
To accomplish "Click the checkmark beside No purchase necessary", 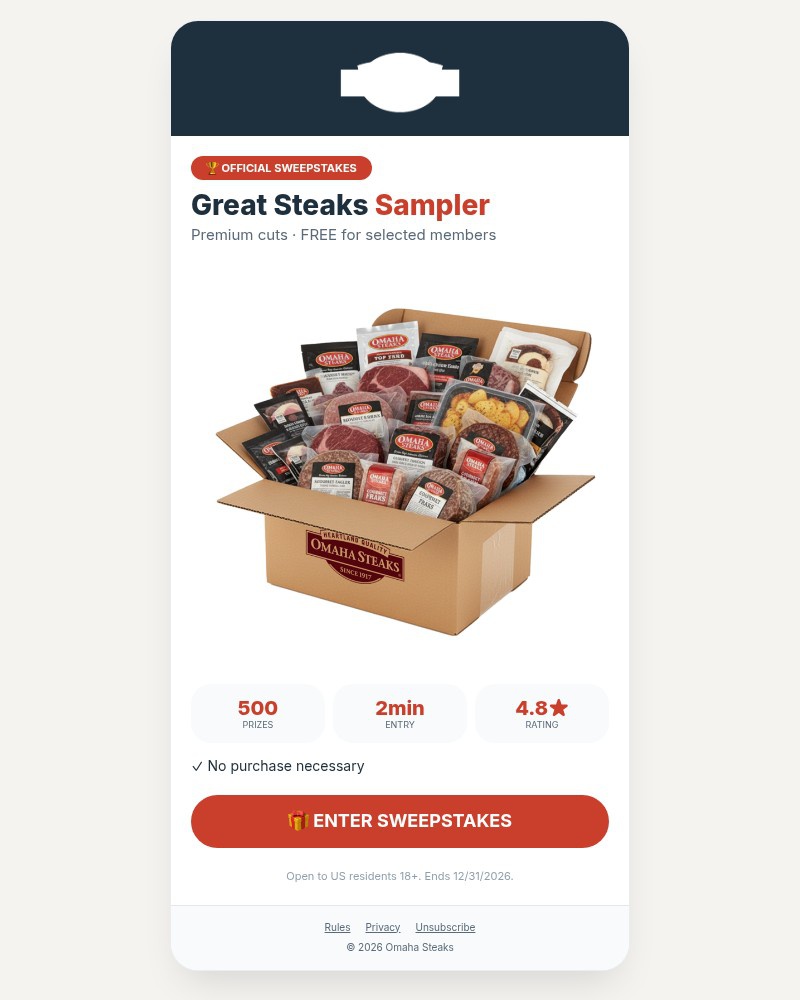I will pos(197,766).
